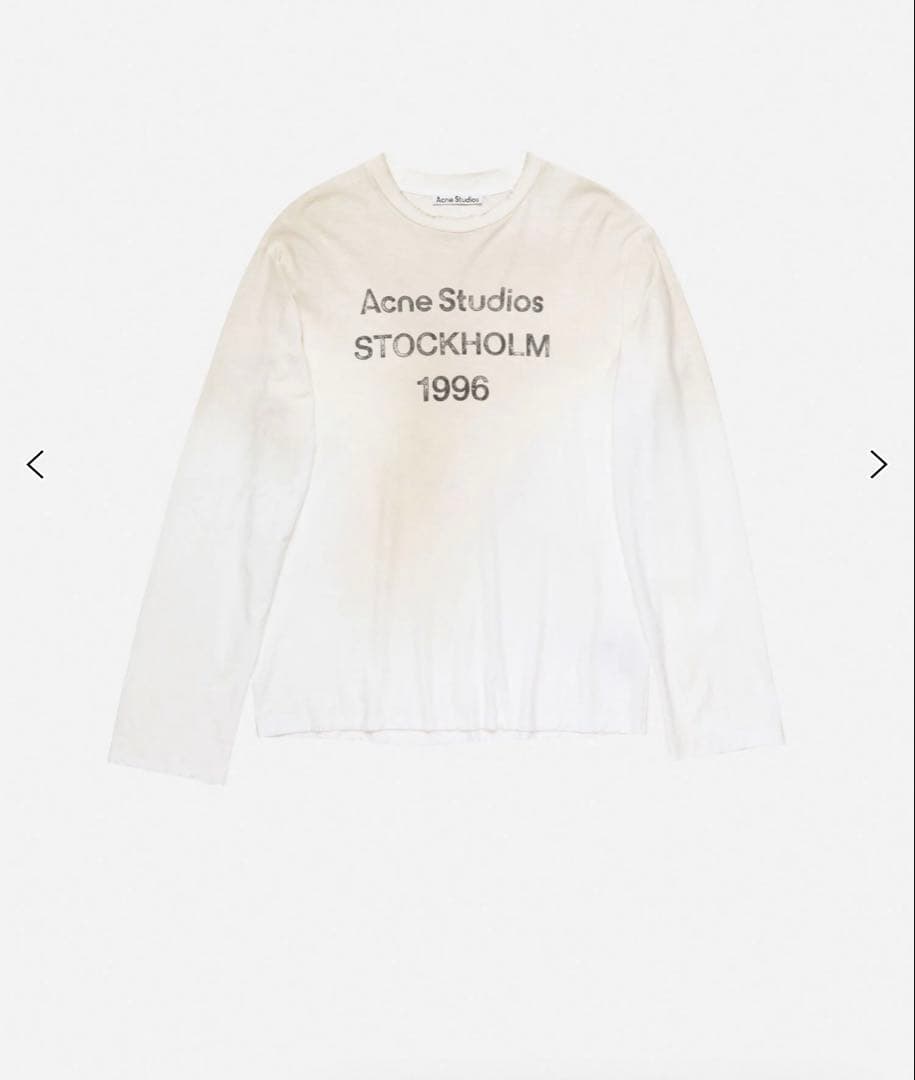Click the previous-image arrow on the left edge
The height and width of the screenshot is (1080, 915).
pyautogui.click(x=36, y=464)
